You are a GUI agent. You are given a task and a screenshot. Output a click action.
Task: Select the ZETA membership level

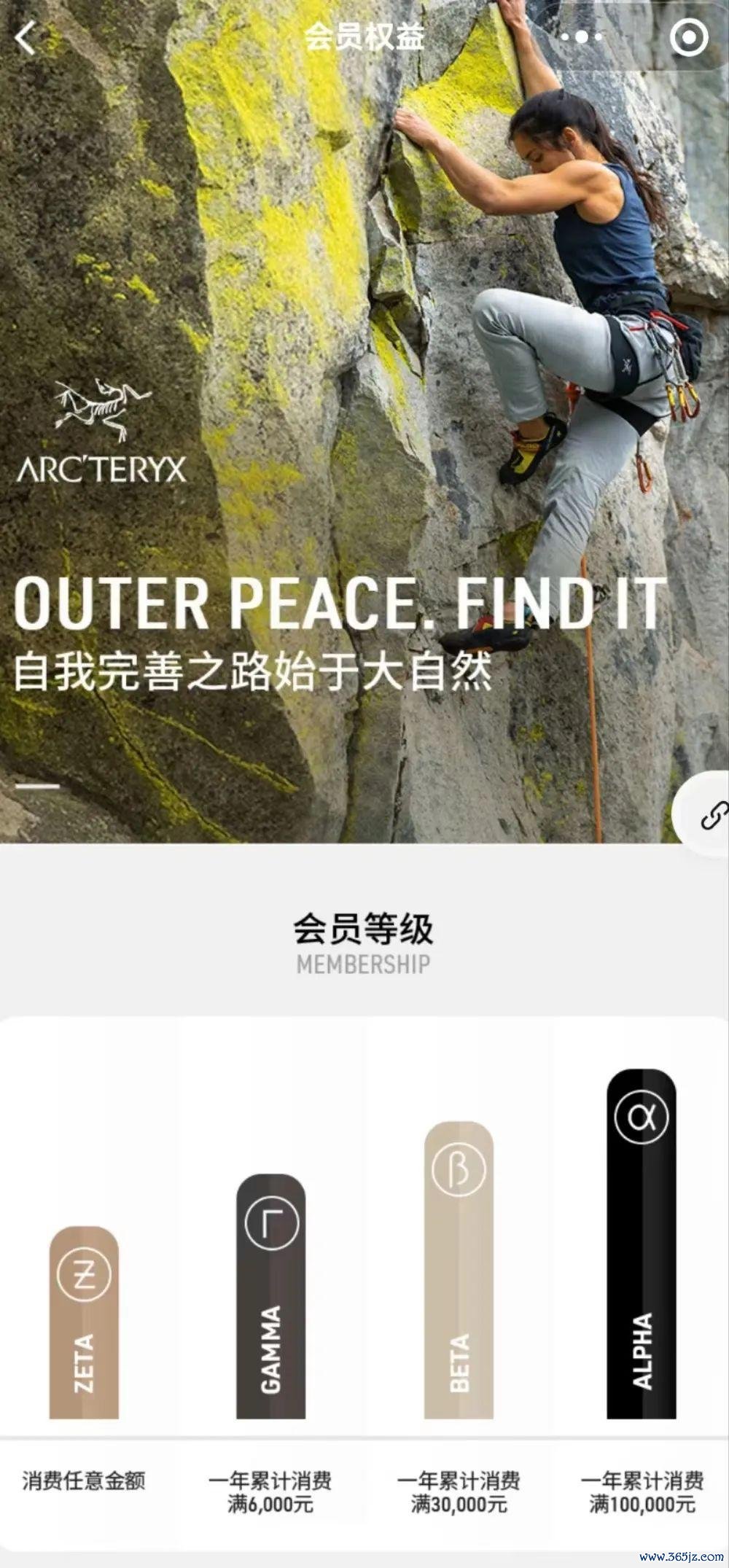click(84, 1323)
